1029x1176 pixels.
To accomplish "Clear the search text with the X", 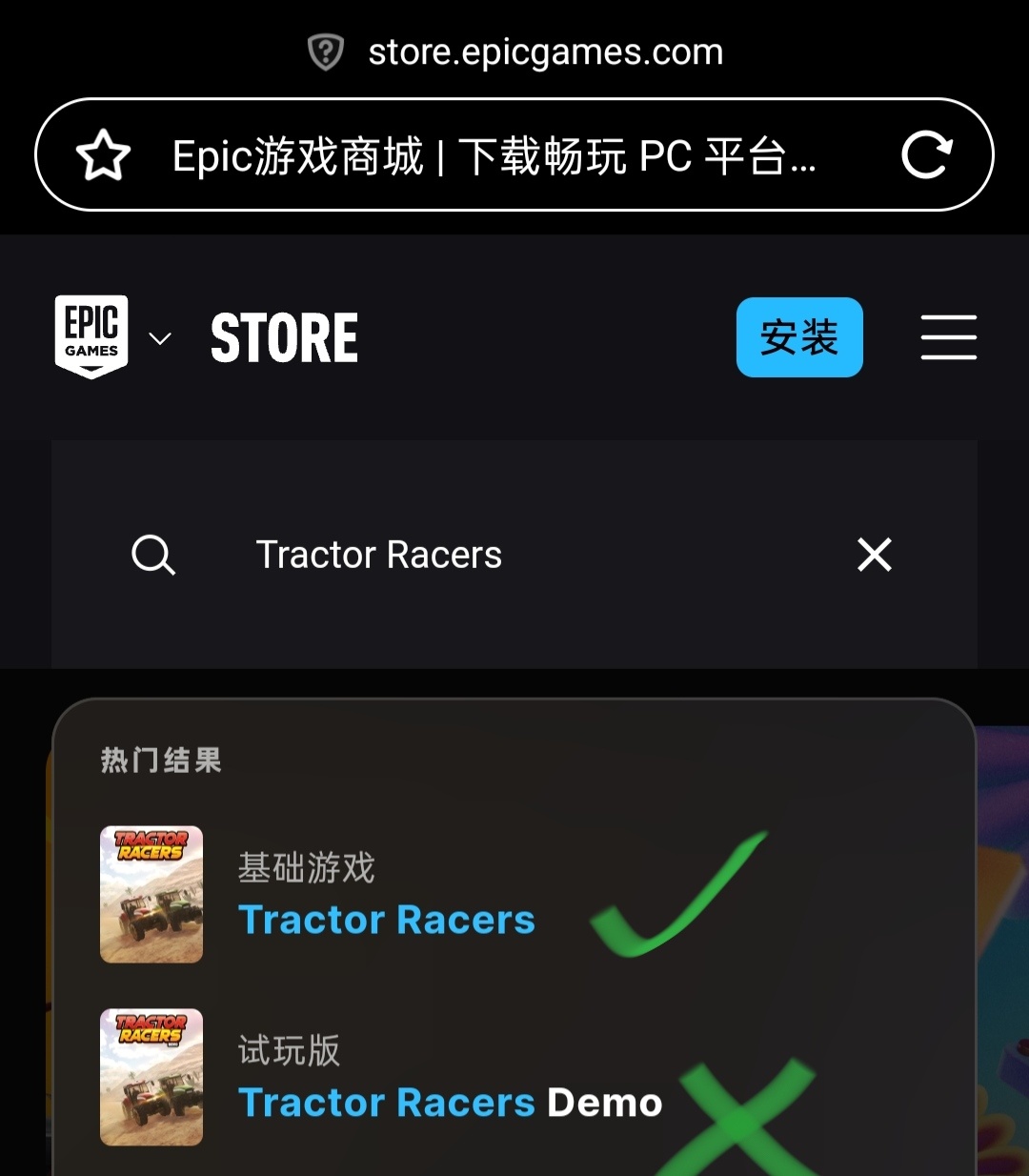I will (x=874, y=555).
